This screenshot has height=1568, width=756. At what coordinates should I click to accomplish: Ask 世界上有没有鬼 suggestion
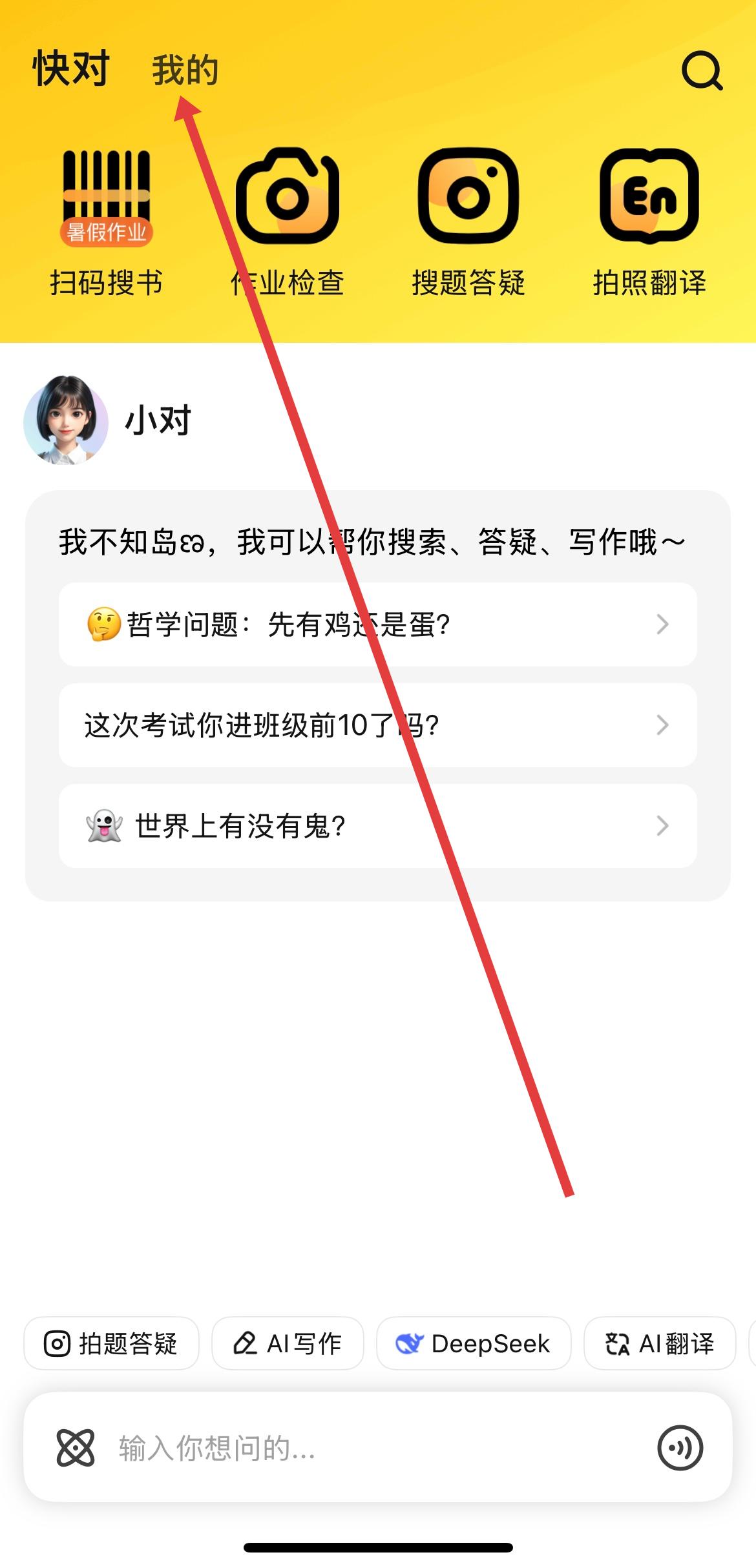(x=377, y=826)
